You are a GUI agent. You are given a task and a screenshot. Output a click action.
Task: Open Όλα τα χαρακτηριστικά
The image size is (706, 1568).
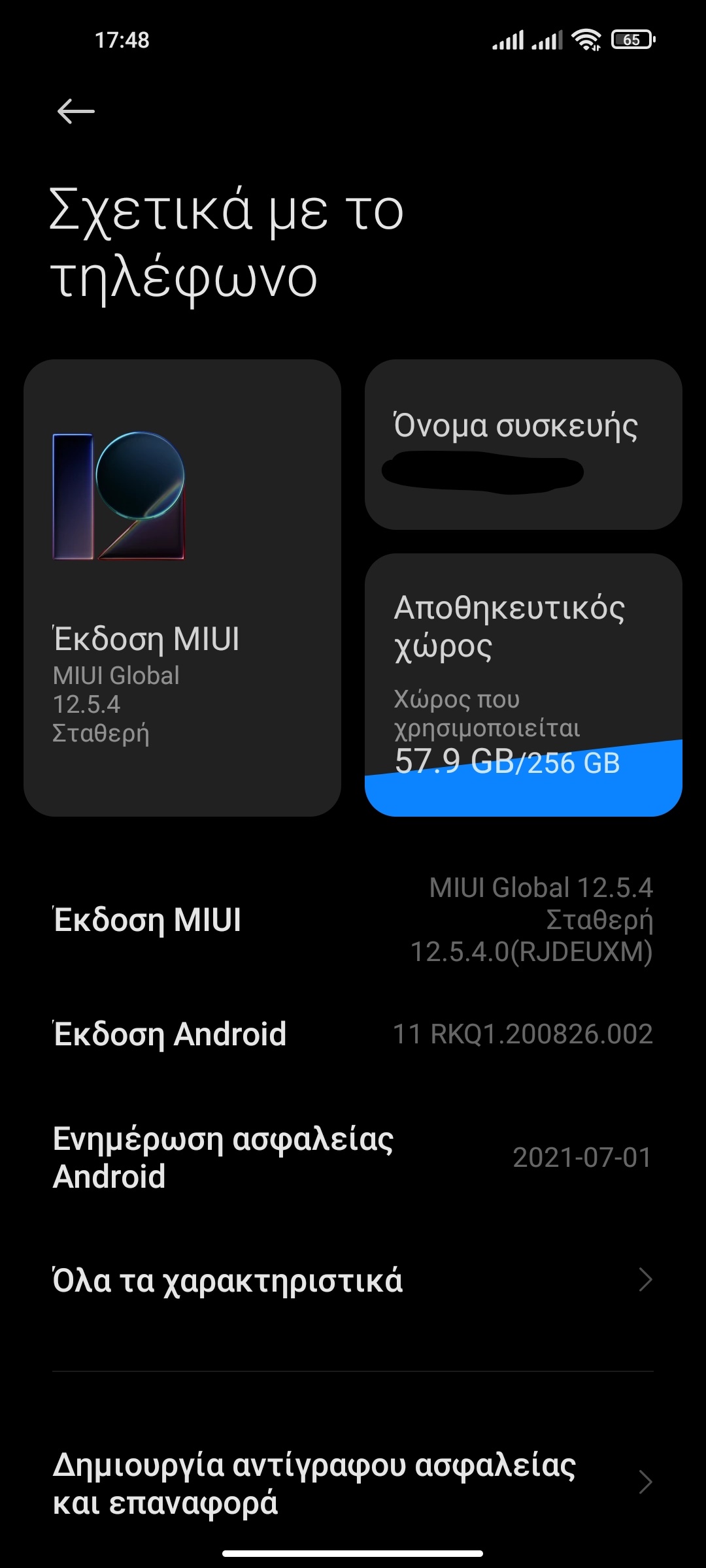click(353, 1281)
